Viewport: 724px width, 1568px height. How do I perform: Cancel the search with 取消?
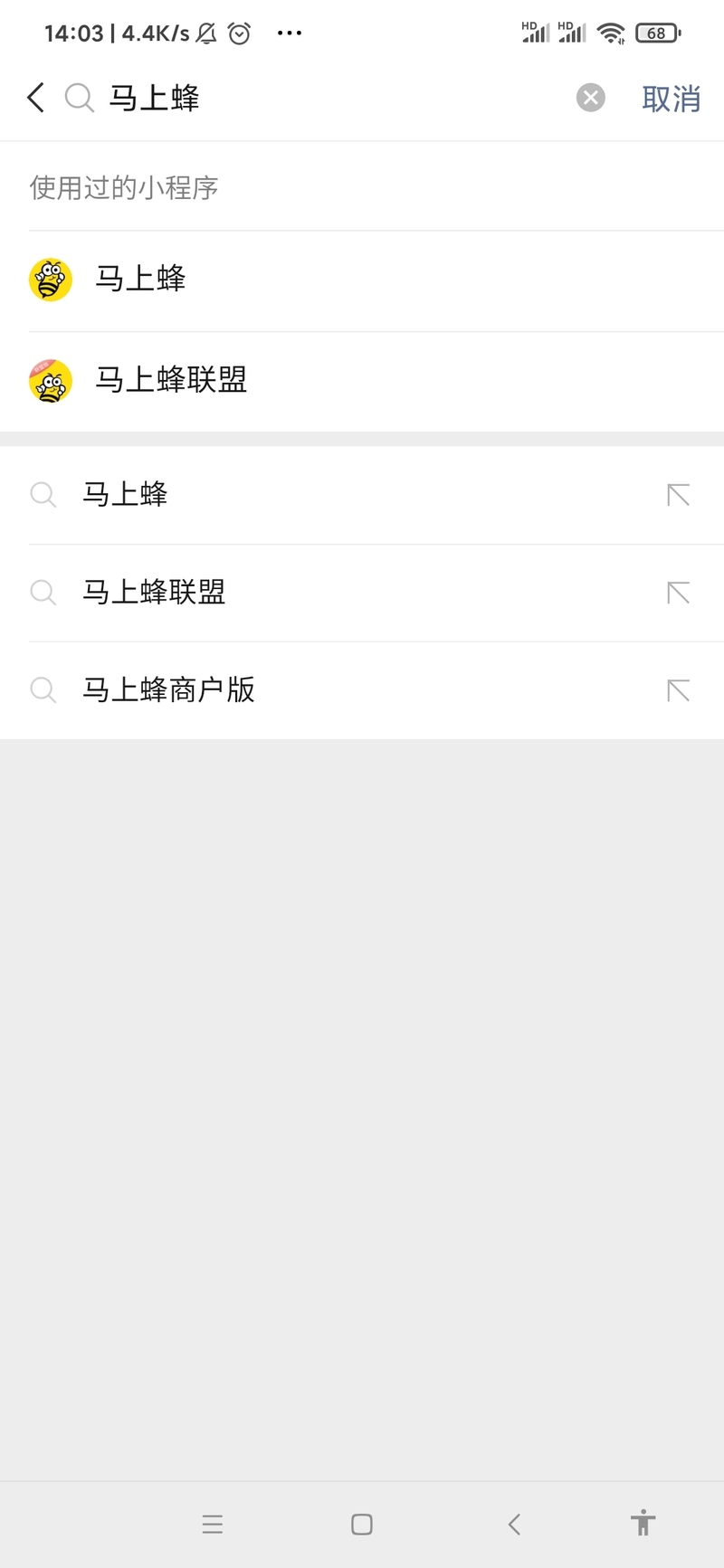click(x=672, y=99)
